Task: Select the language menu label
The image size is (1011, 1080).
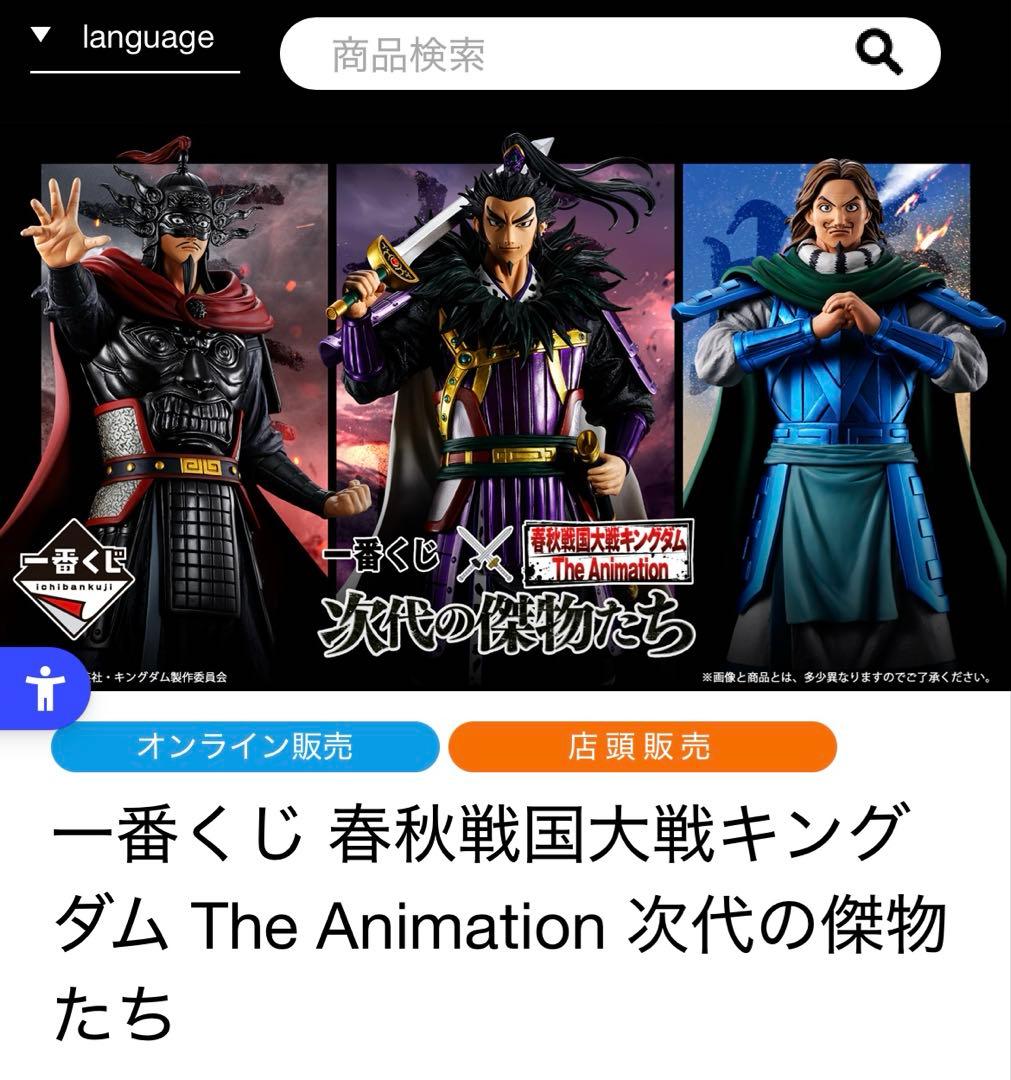Action: (150, 38)
